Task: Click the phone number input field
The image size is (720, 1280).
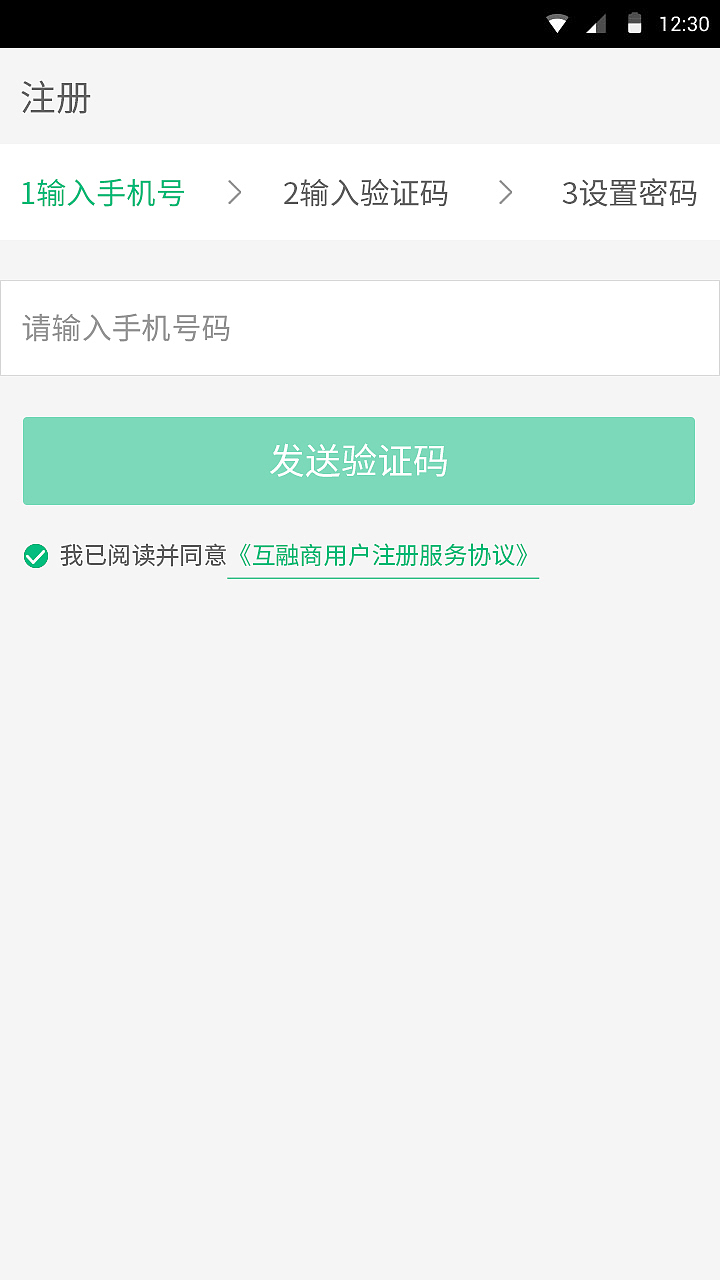Action: pyautogui.click(x=360, y=328)
